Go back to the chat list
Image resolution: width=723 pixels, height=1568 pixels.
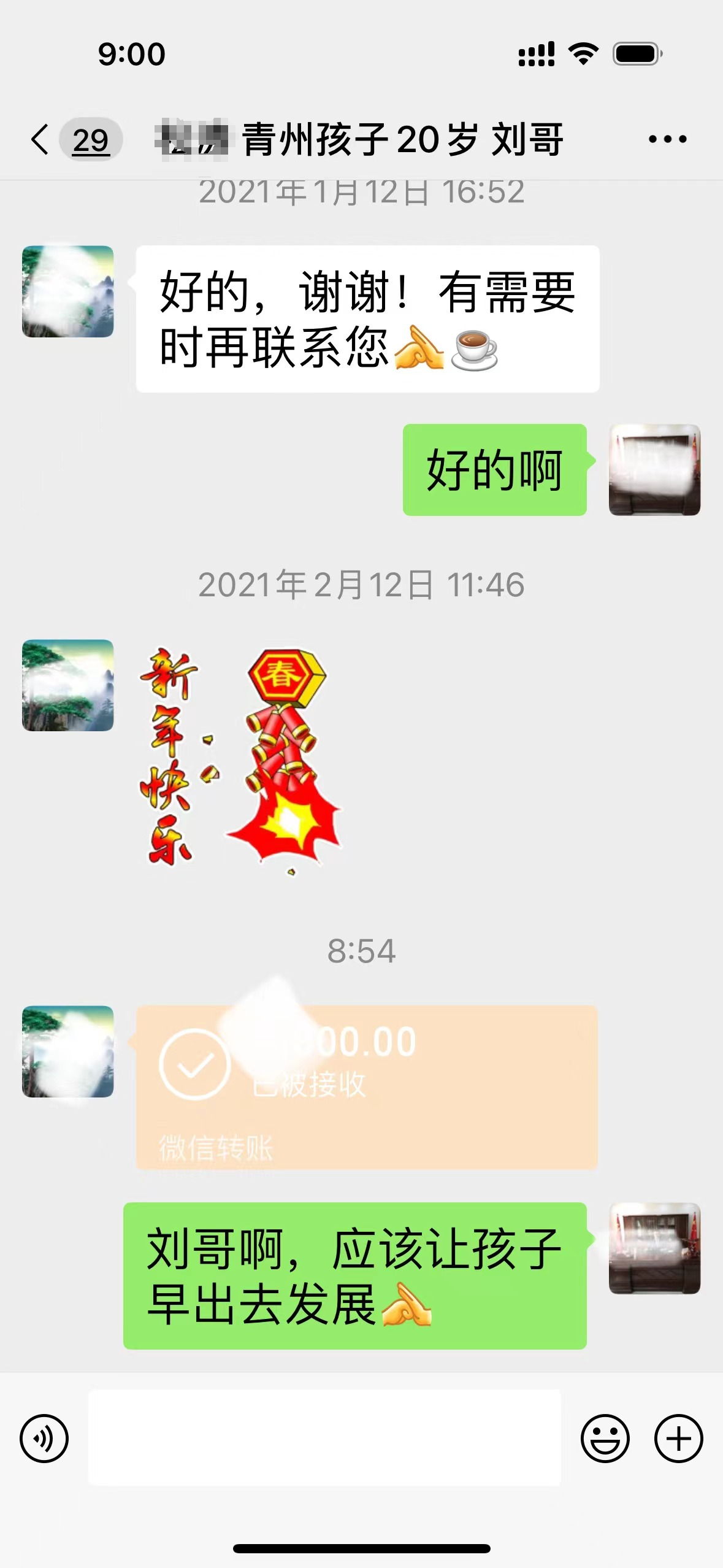pos(40,139)
